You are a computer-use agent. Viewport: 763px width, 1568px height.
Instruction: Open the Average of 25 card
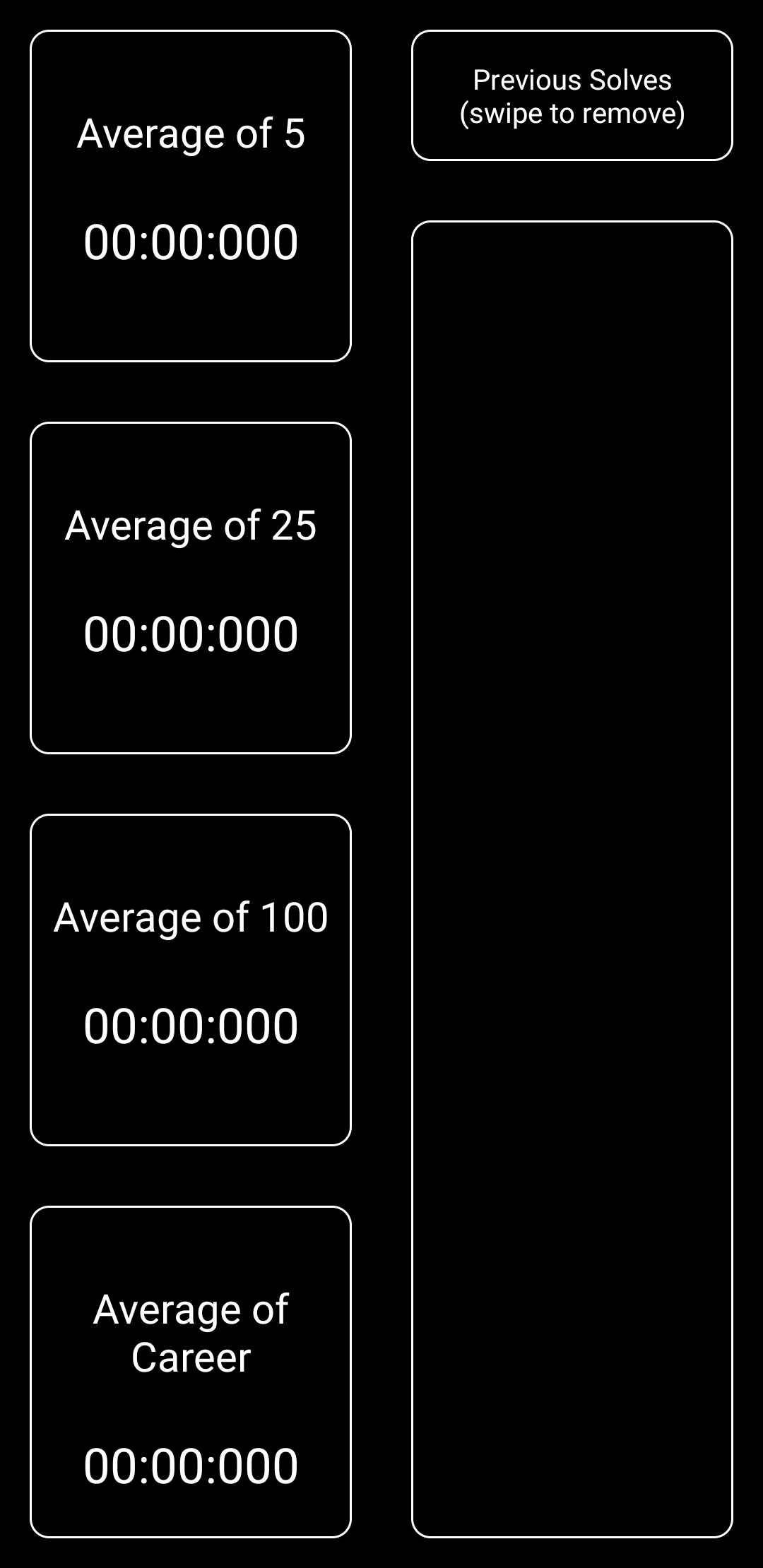point(191,588)
